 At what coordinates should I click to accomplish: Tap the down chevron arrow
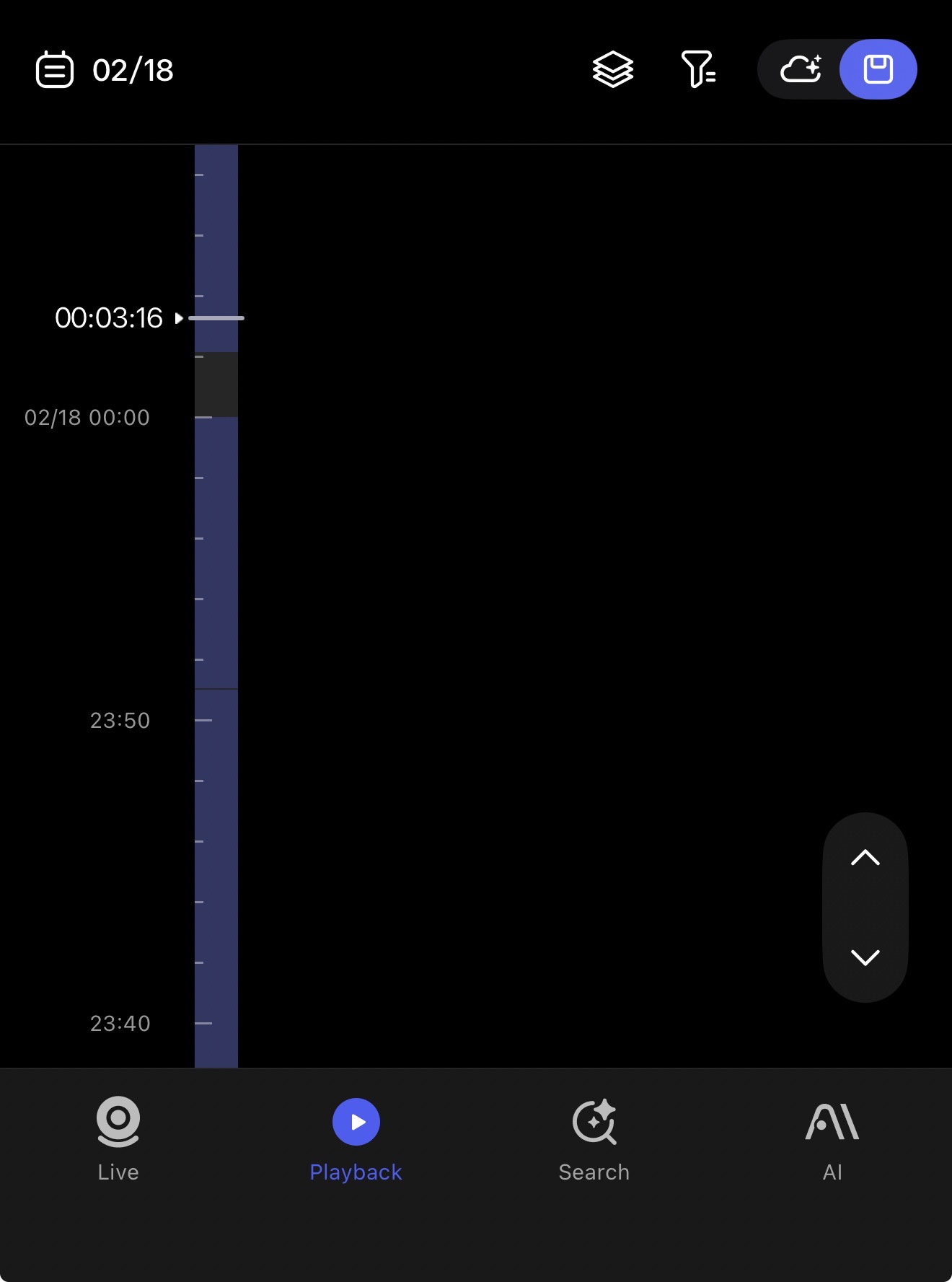865,957
